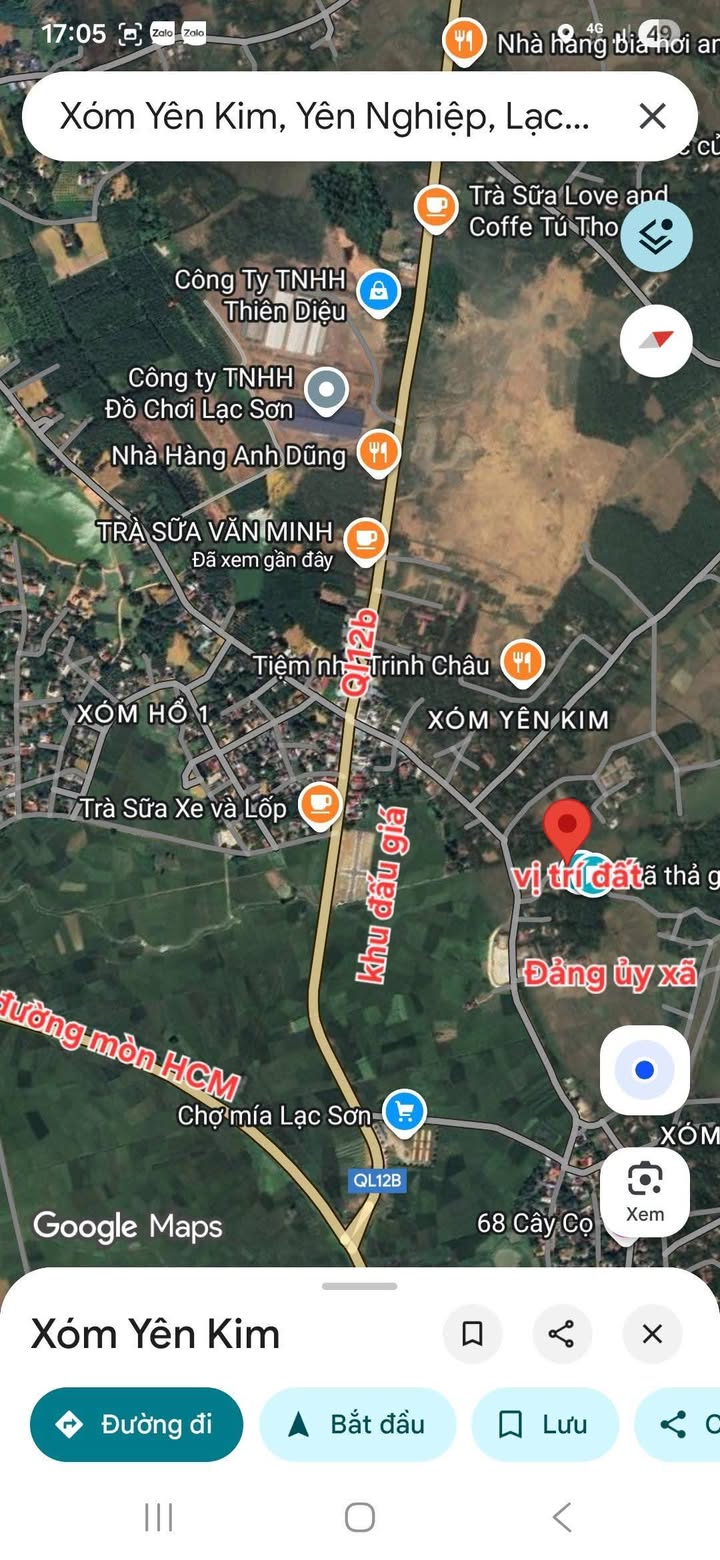Open the map layers button
Viewport: 720px width, 1560px height.
pos(656,237)
